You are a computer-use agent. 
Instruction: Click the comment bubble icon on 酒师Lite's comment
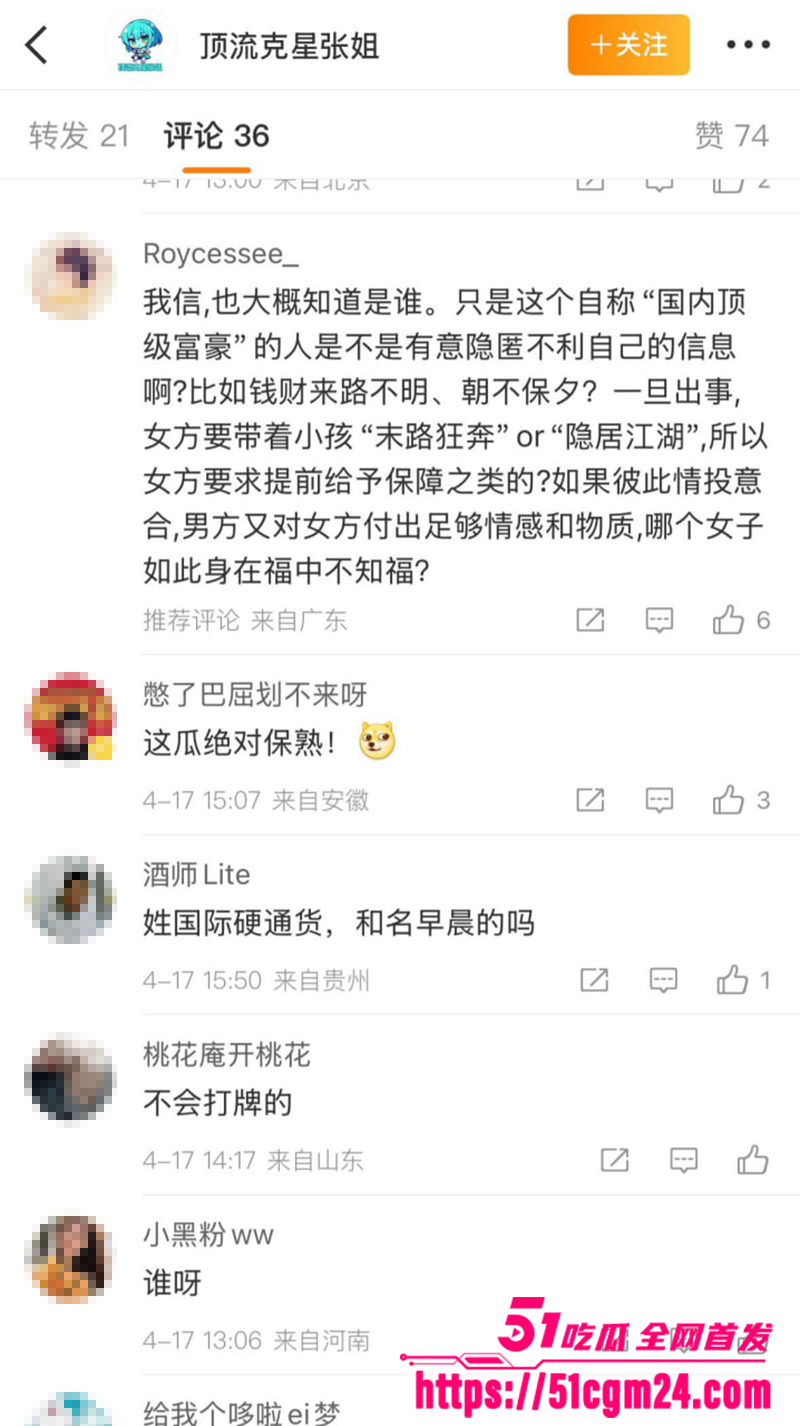point(663,980)
